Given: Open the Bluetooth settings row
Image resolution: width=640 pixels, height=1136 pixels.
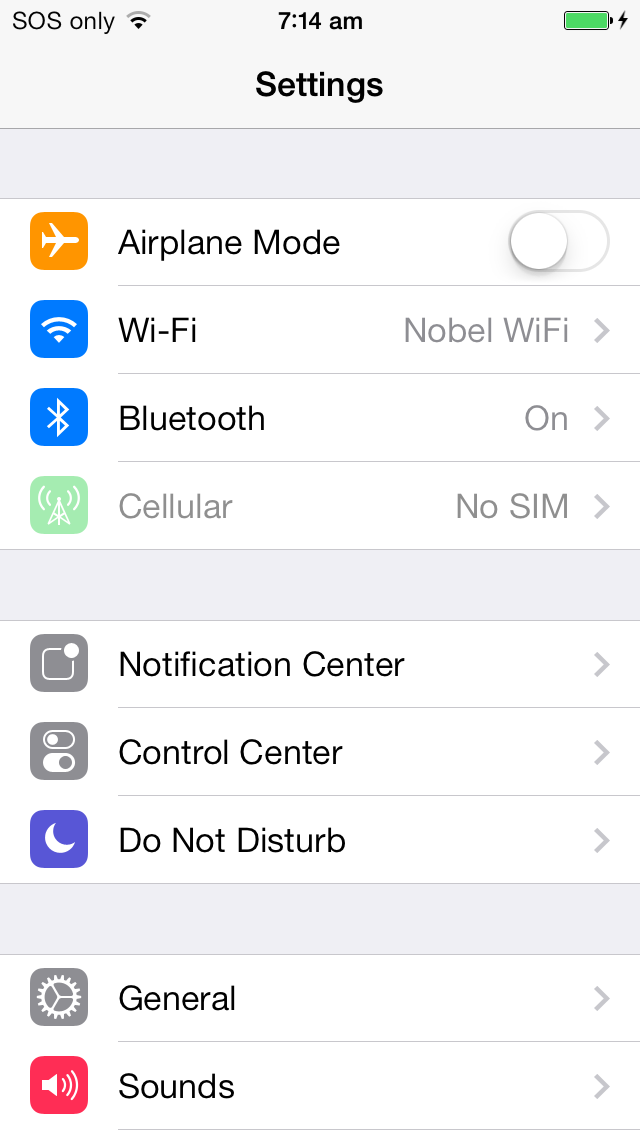Looking at the screenshot, I should tap(320, 418).
